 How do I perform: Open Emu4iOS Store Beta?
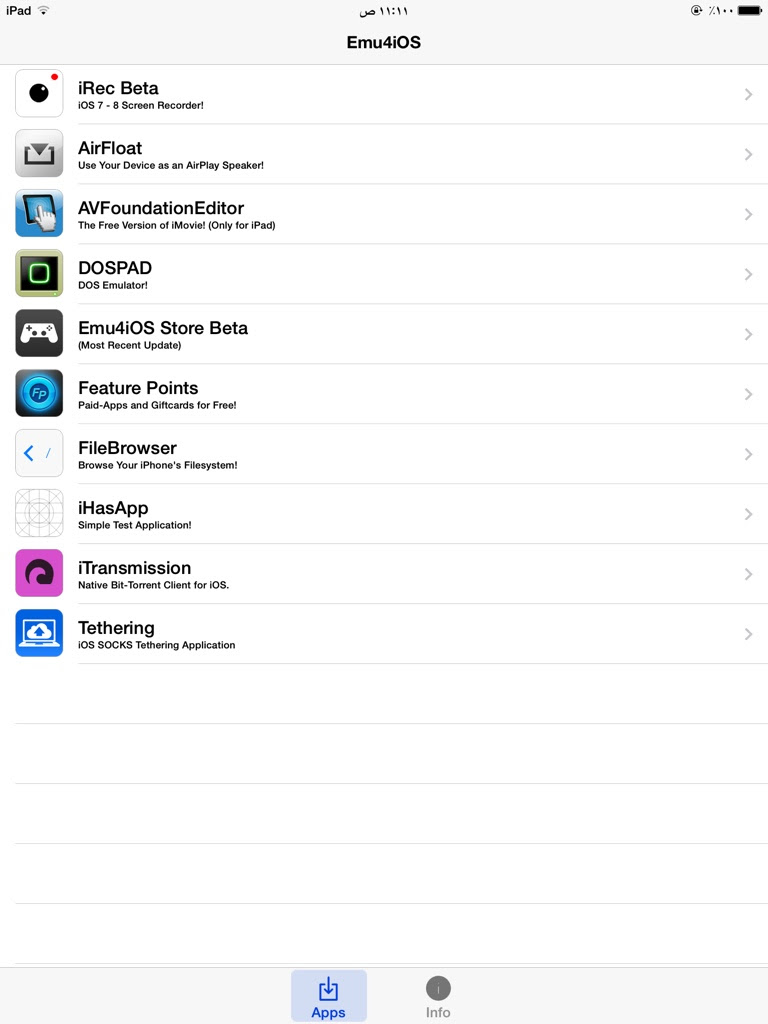pos(384,334)
